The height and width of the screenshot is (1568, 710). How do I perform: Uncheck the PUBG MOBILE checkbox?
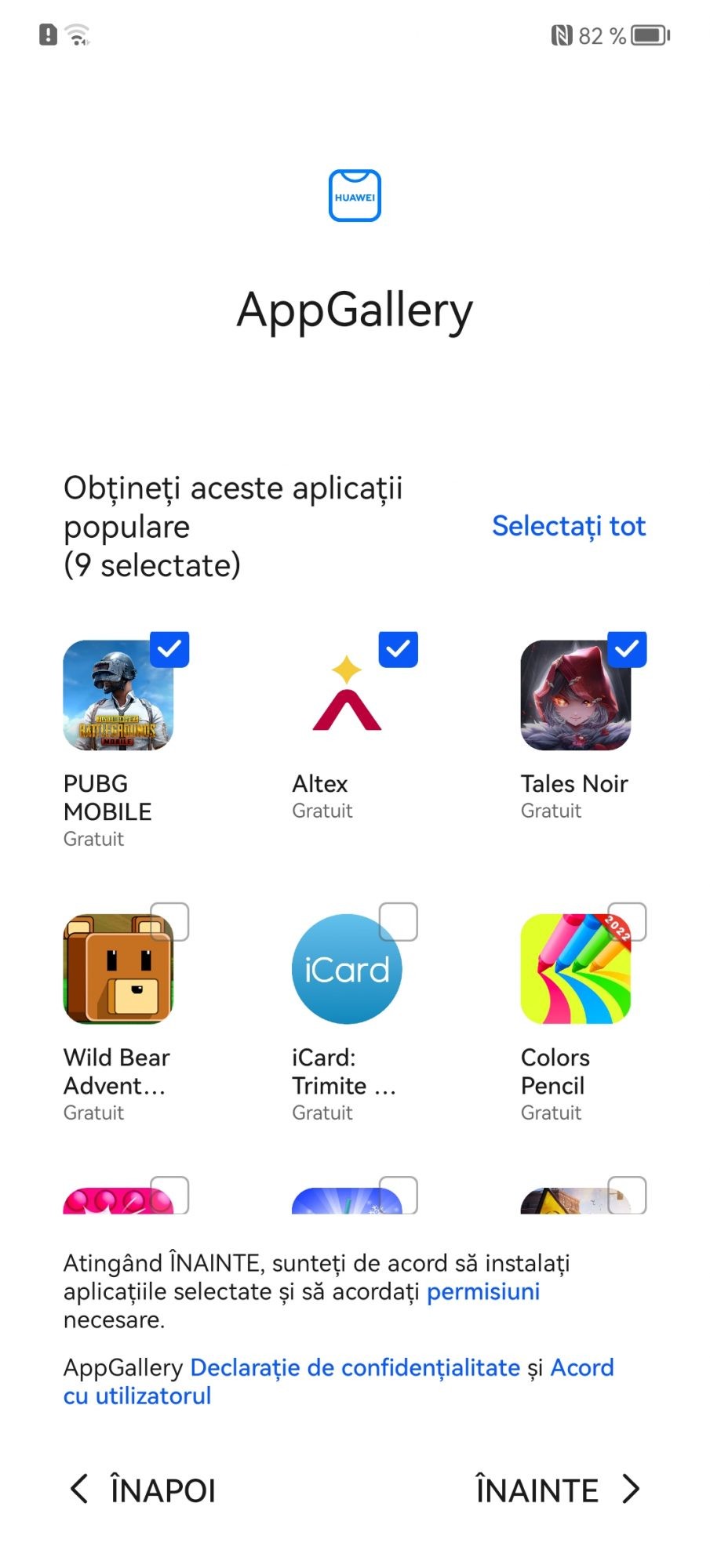[x=169, y=649]
